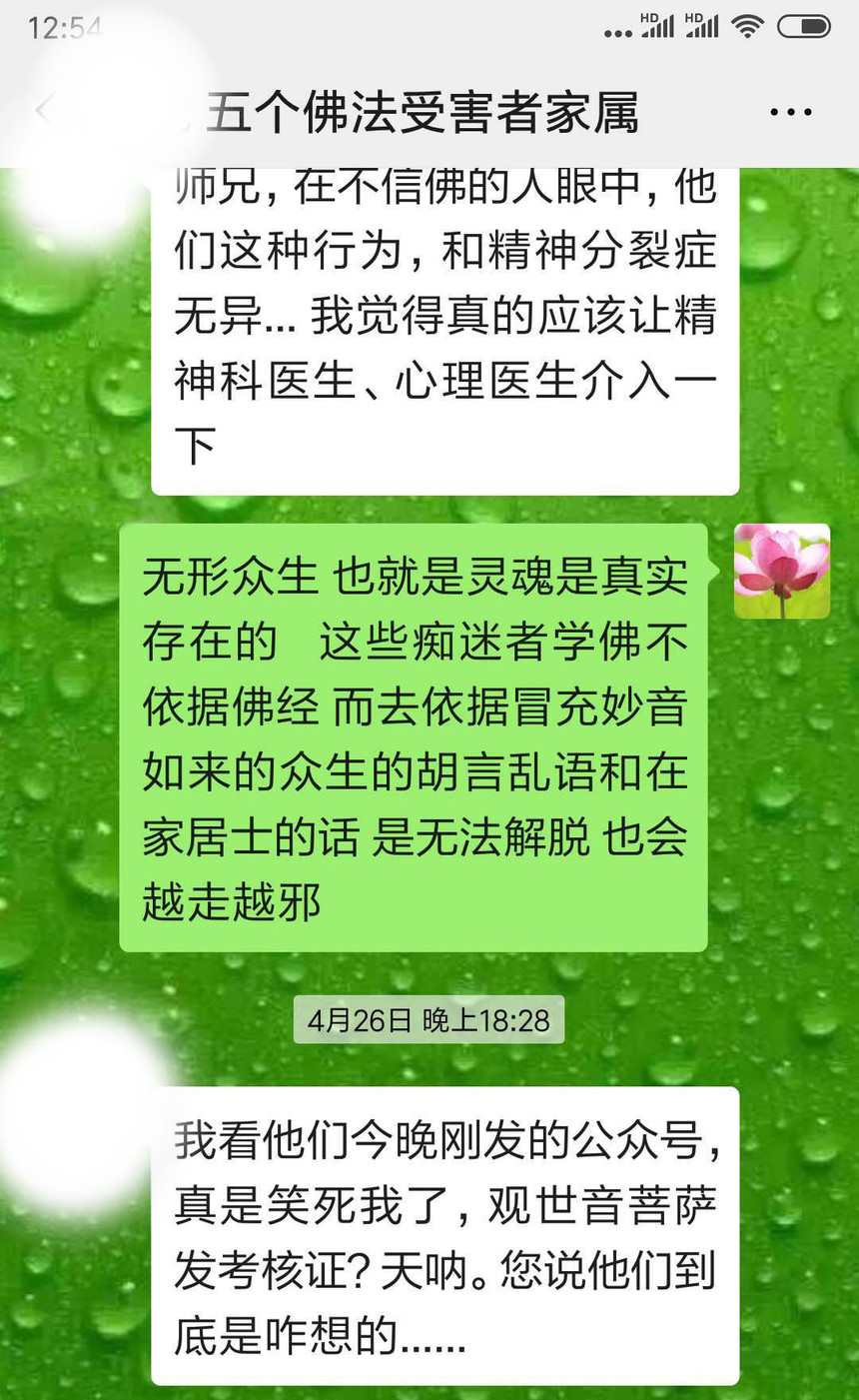Screen dimensions: 859x1400
Task: Go back to the chat list
Action: (x=43, y=110)
